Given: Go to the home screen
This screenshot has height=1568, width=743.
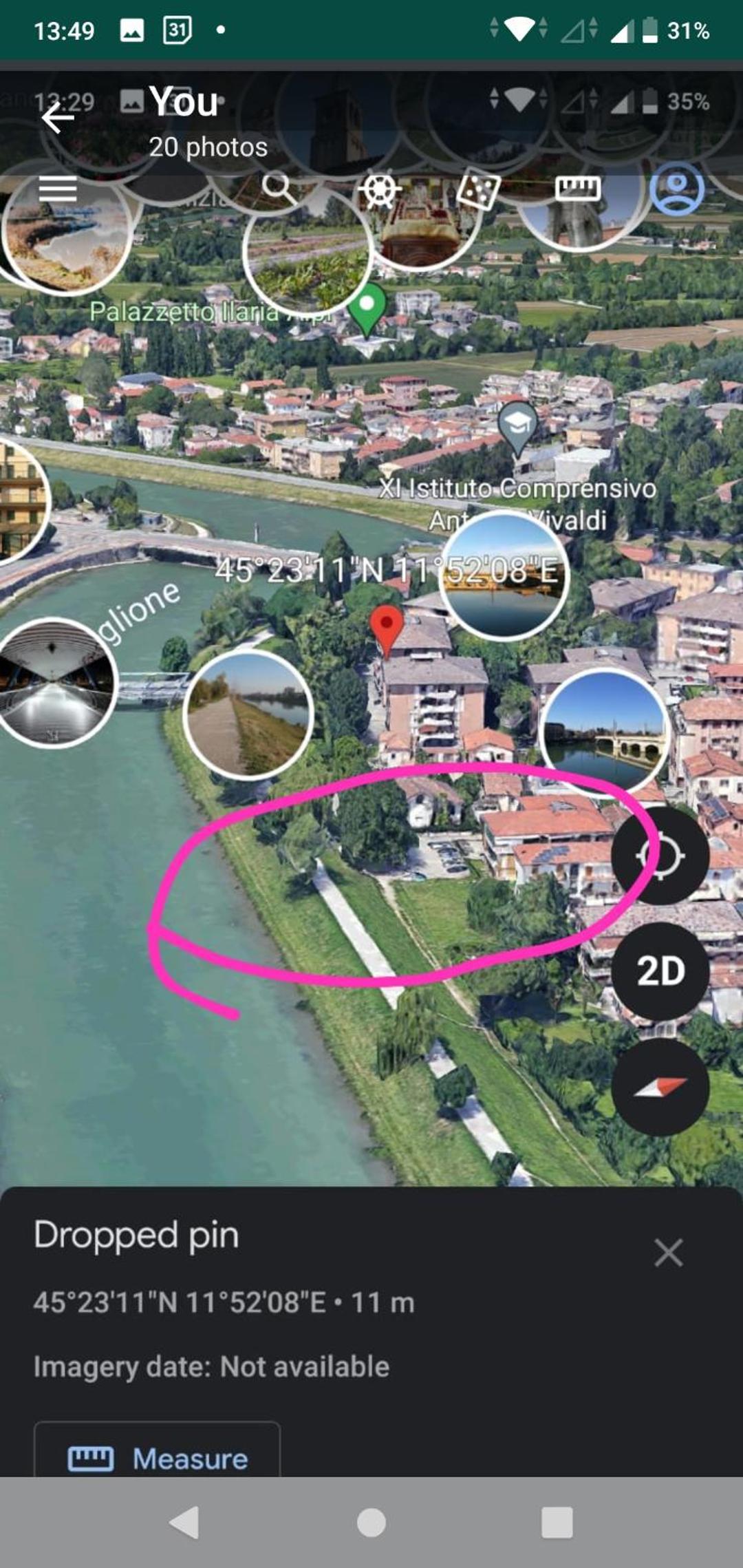Looking at the screenshot, I should click(371, 1522).
